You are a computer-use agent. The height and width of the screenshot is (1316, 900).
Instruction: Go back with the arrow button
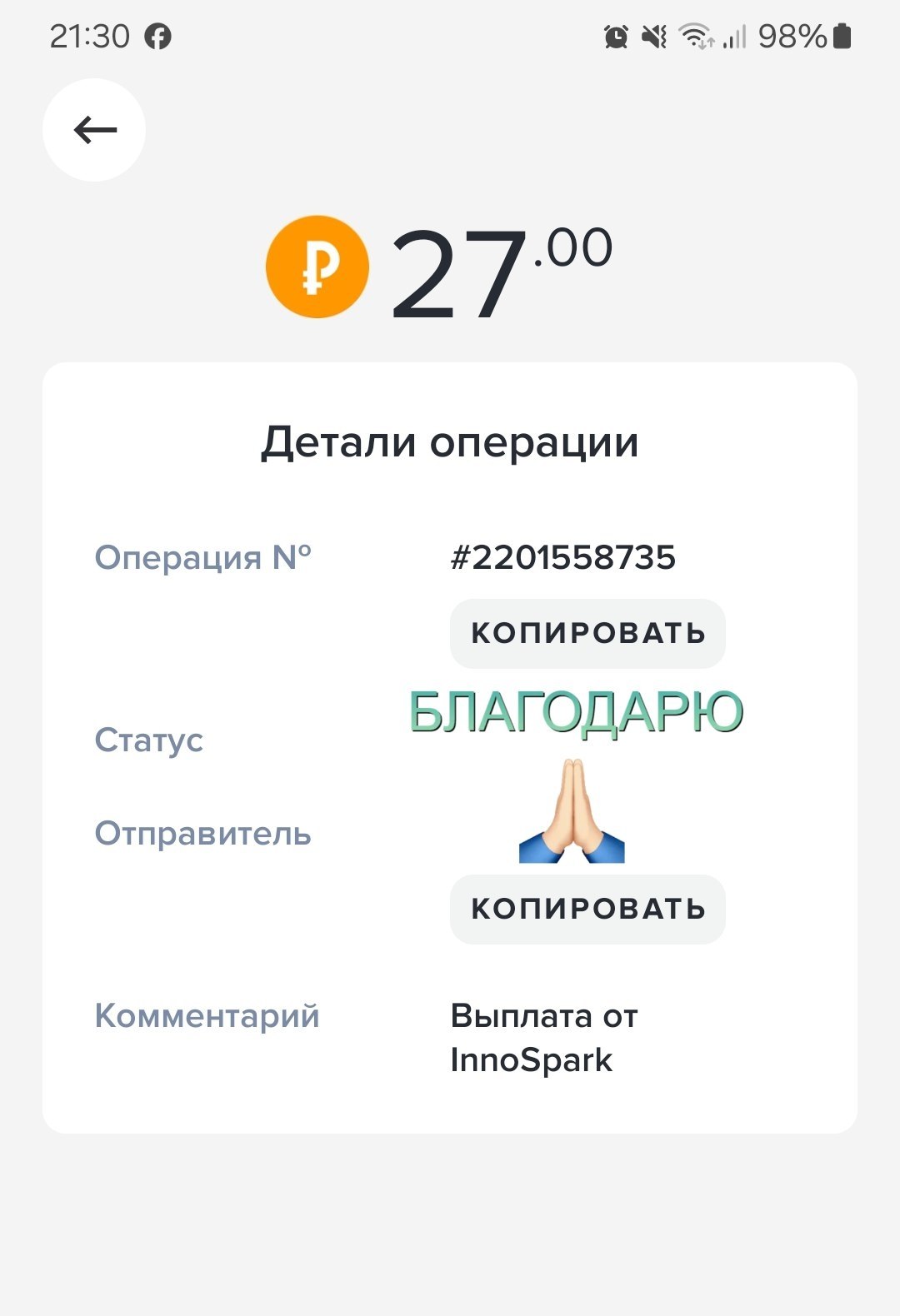click(x=94, y=130)
